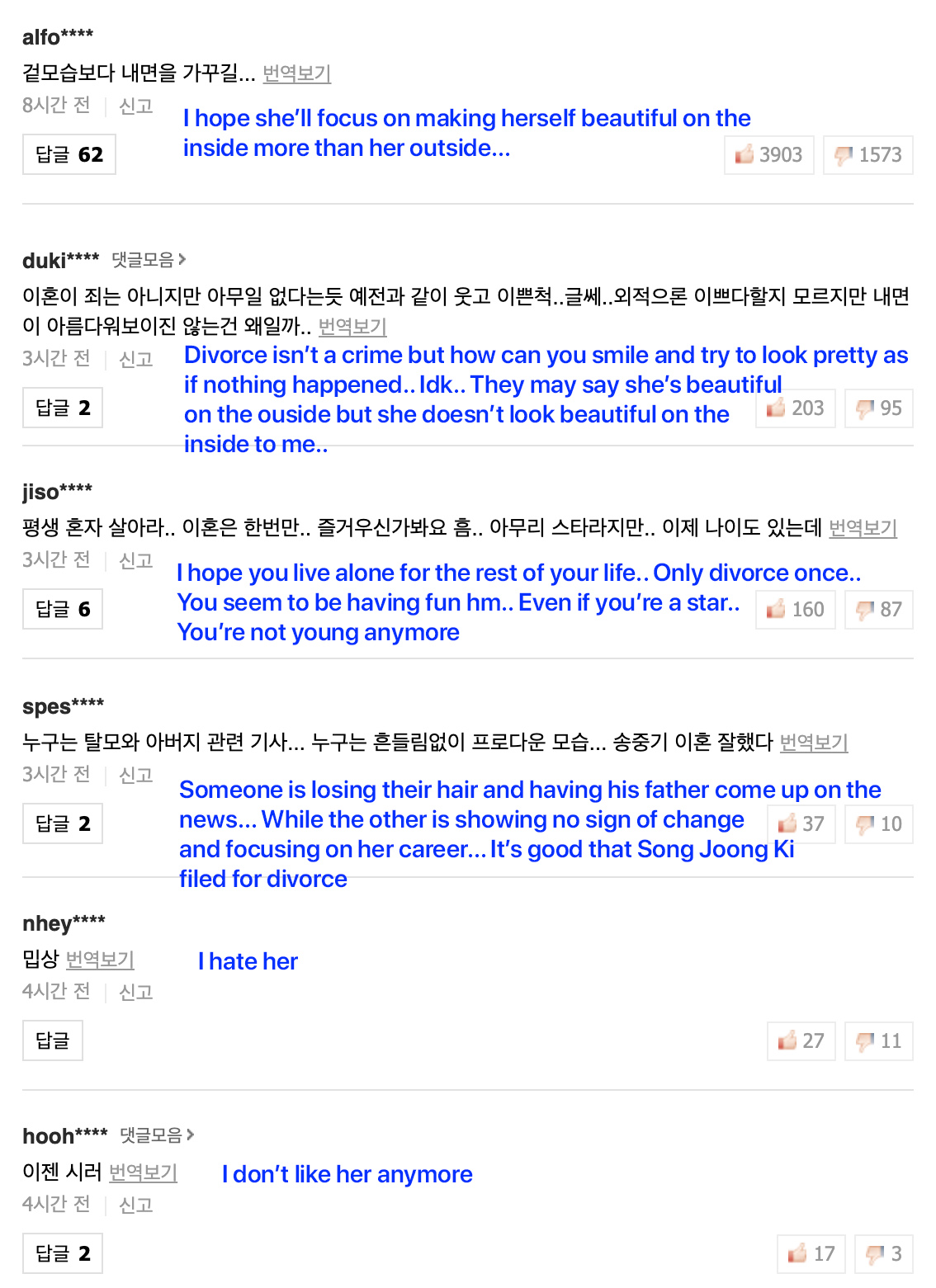View translation of duki's comment
The height and width of the screenshot is (1288, 936).
pos(352,326)
